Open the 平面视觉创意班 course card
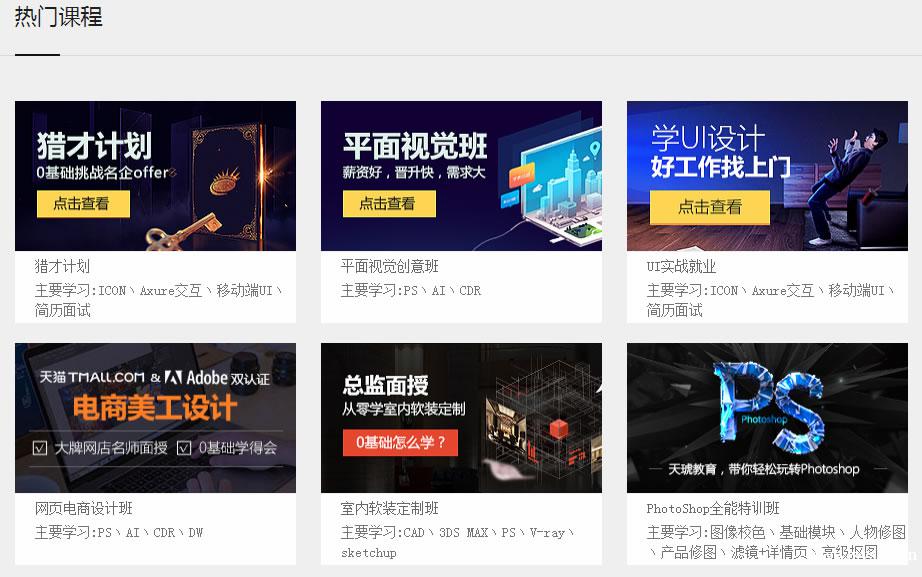 pyautogui.click(x=461, y=176)
